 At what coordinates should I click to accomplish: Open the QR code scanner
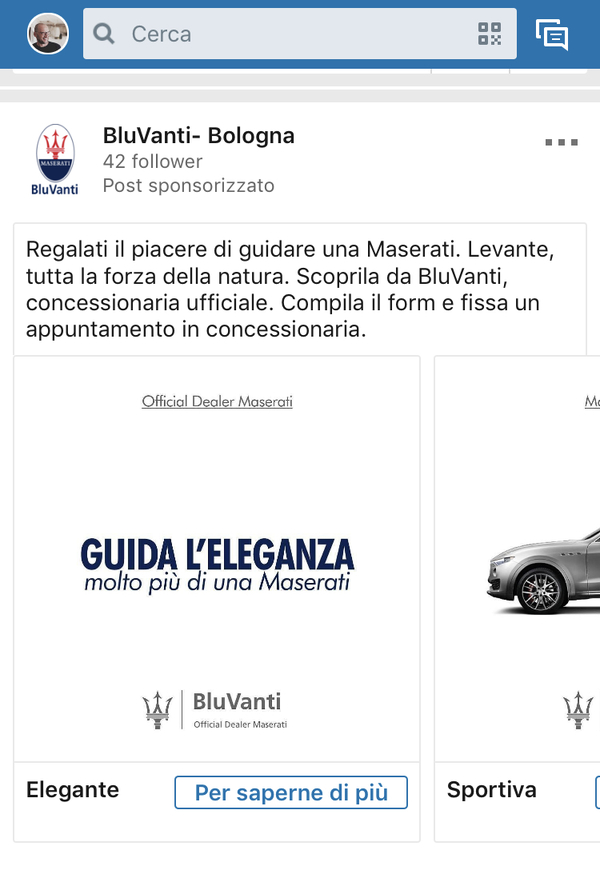click(x=489, y=34)
